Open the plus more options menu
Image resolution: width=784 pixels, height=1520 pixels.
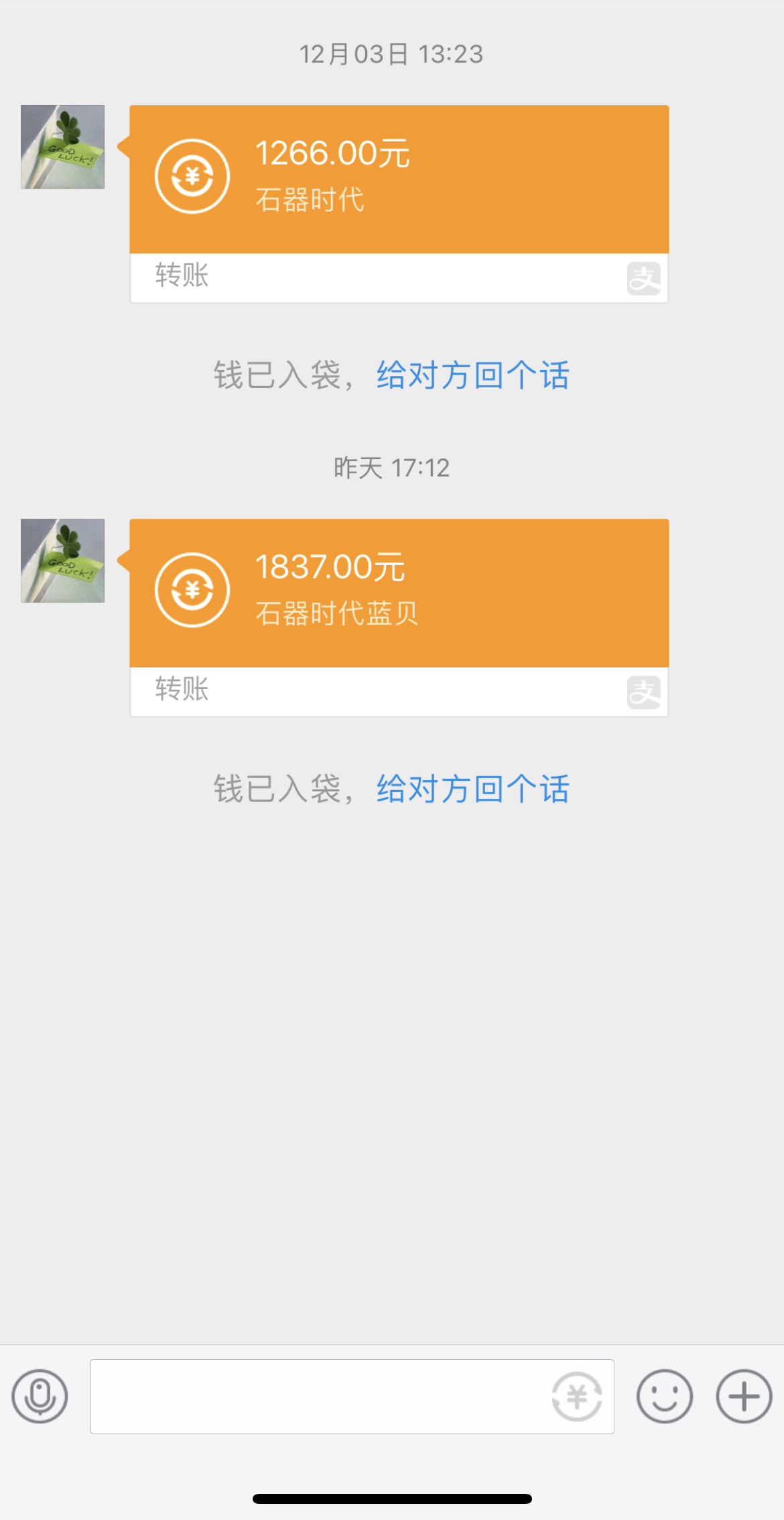(x=744, y=1397)
